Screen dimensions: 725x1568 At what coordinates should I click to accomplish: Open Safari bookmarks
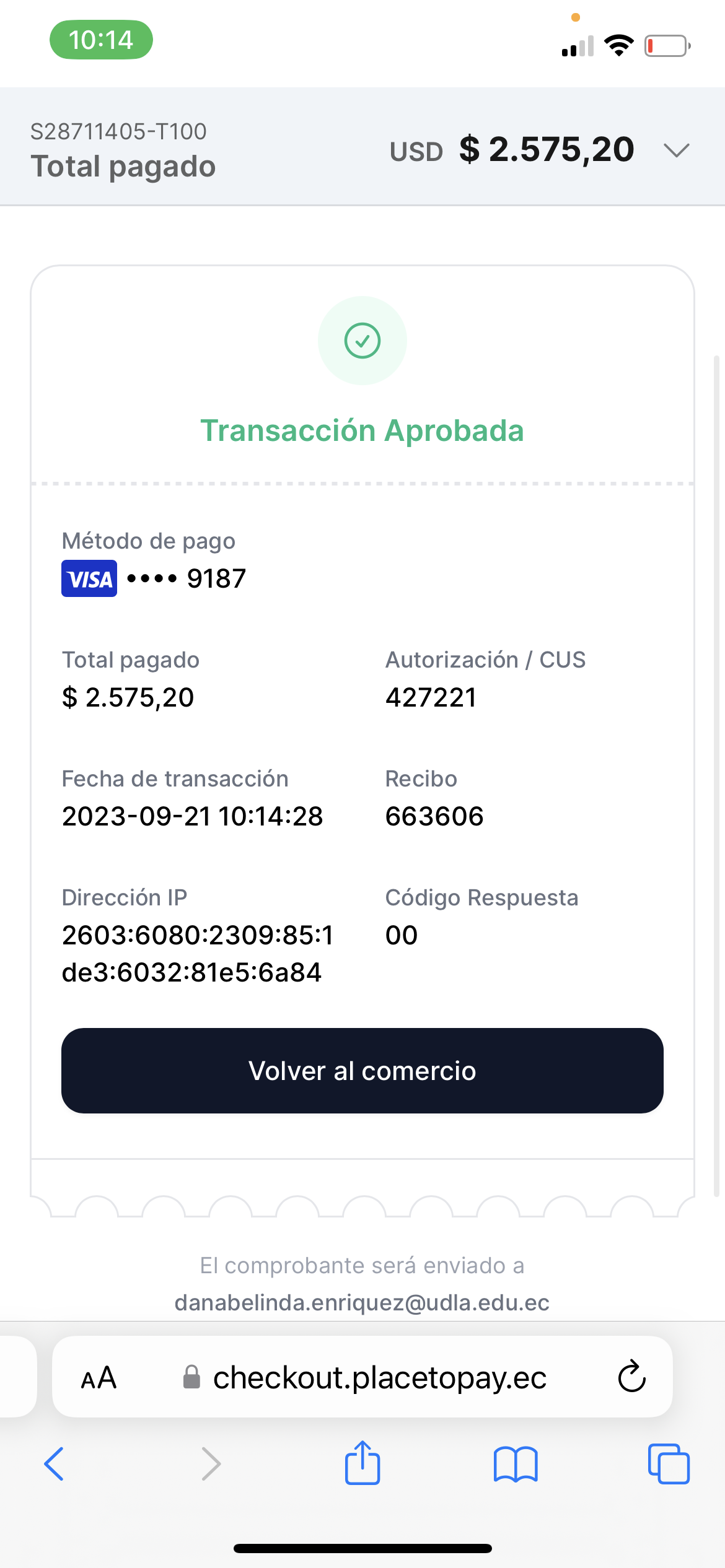pos(516,1464)
